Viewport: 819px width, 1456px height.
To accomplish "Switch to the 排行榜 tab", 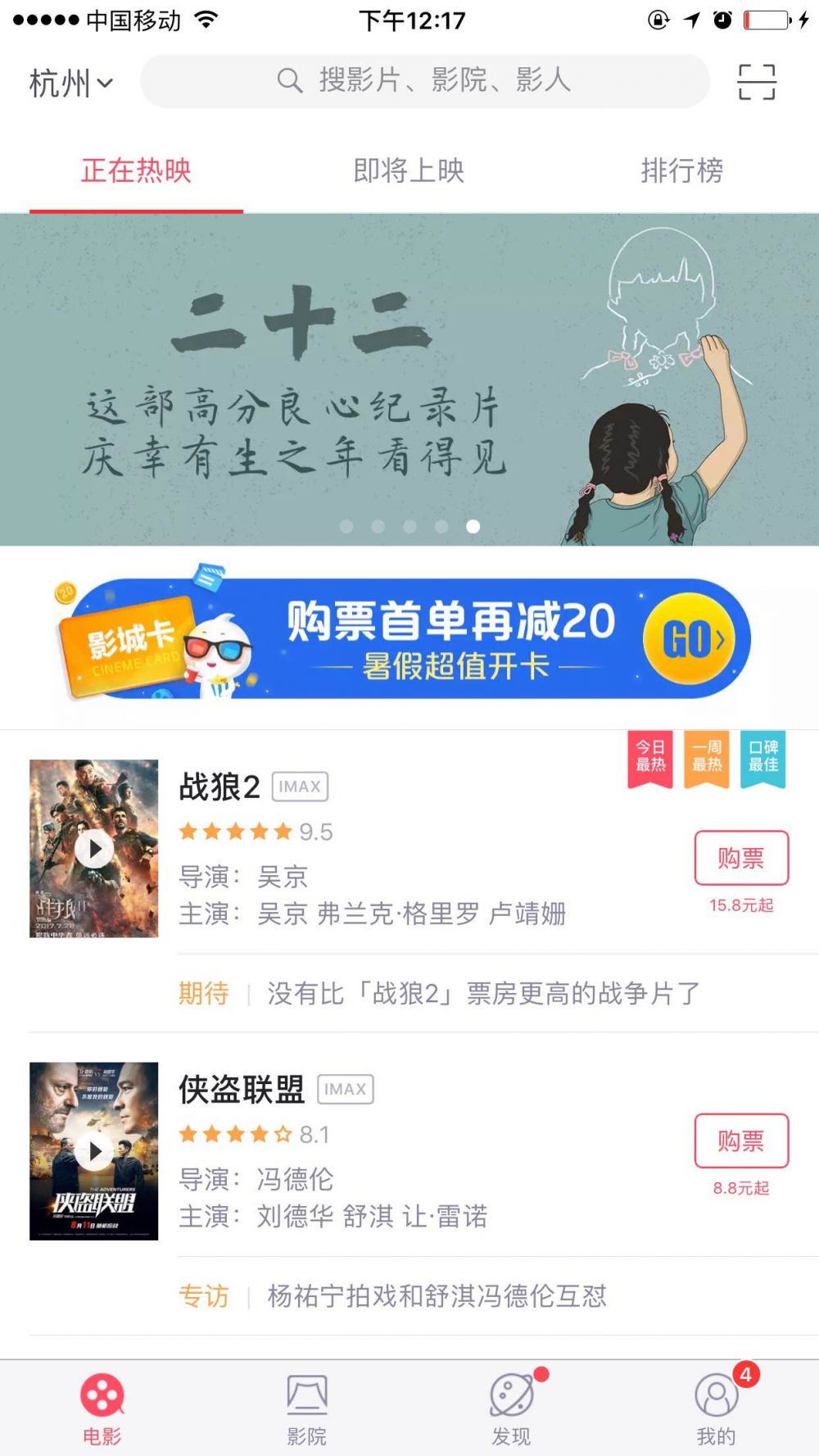I will tap(681, 170).
